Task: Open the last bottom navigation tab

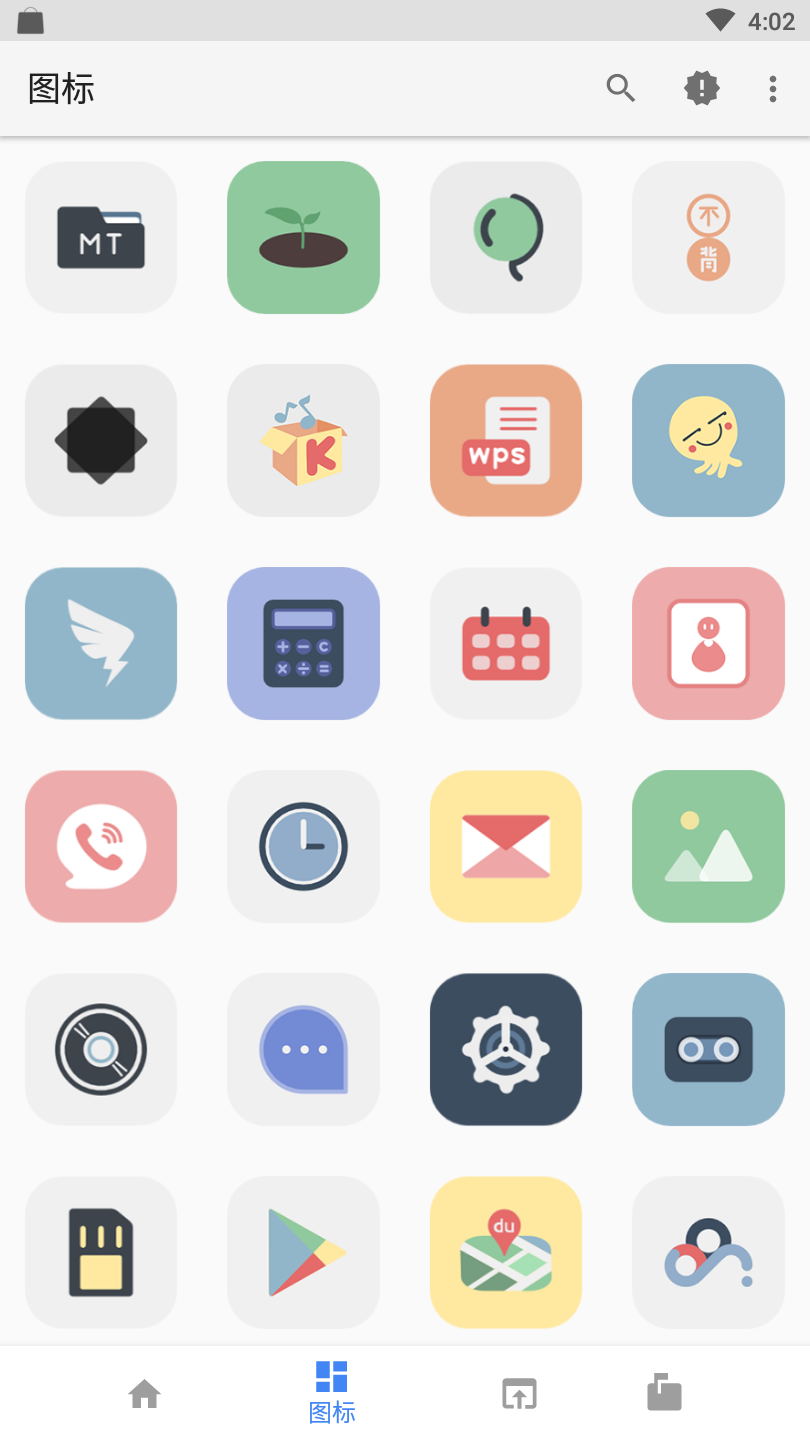Action: [664, 1392]
